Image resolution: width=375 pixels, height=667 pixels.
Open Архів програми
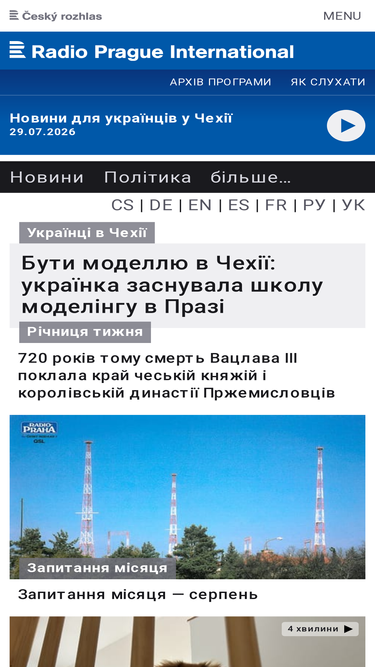pos(220,82)
